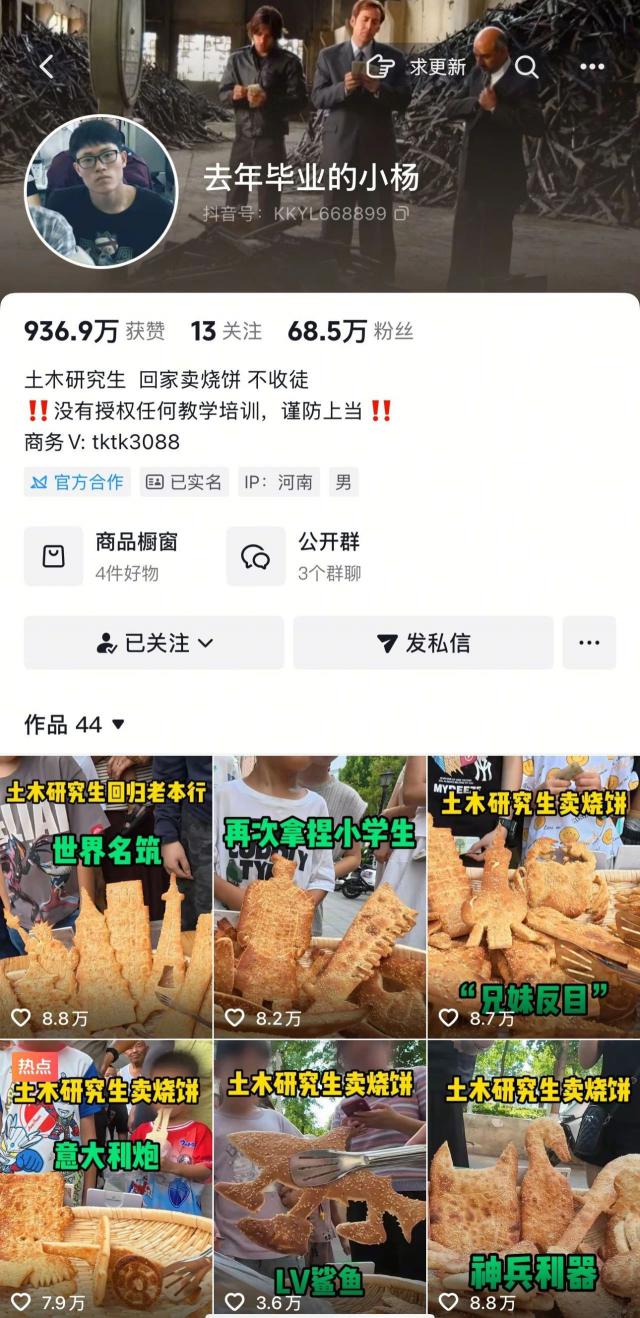Search this creator's videos

527,67
